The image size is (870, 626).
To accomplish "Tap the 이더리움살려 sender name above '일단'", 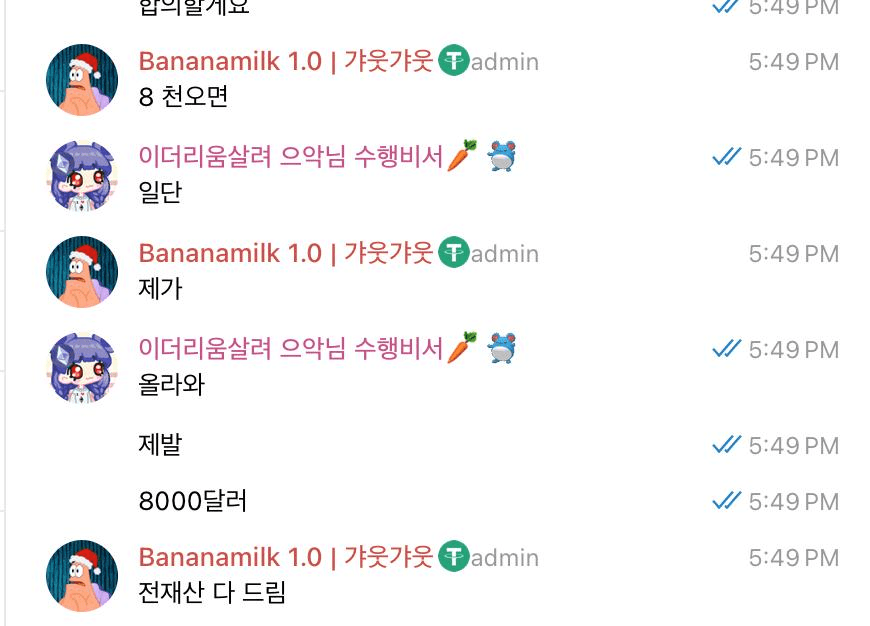I will click(x=290, y=157).
